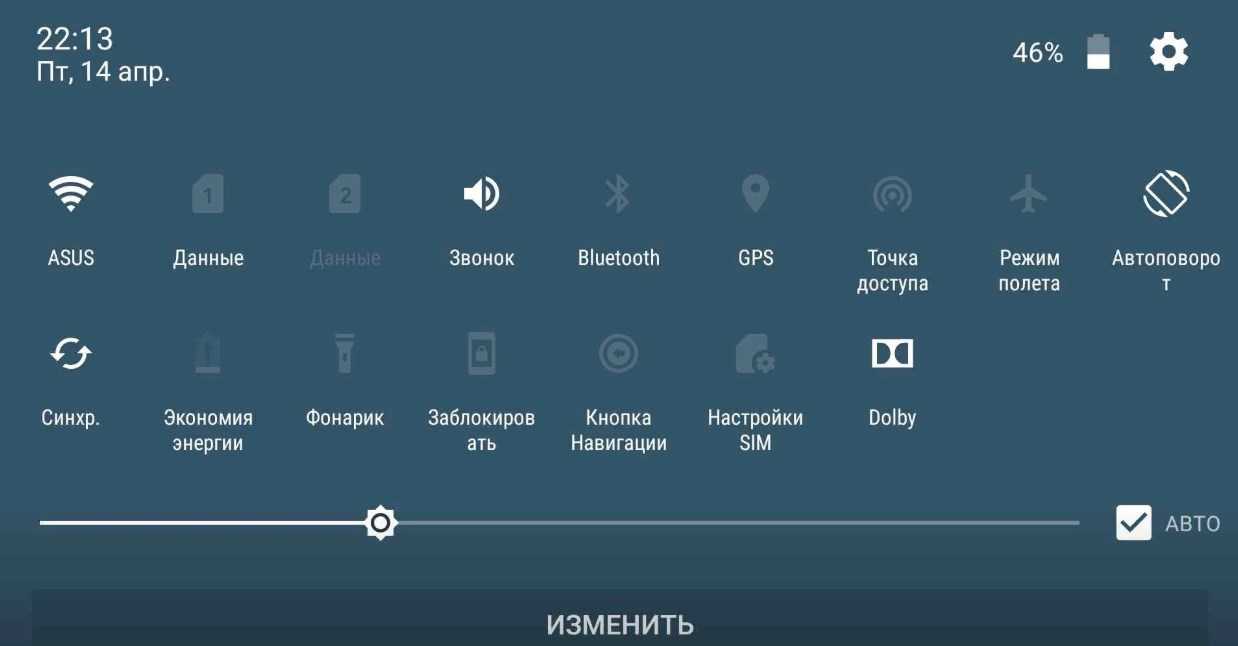
Task: Uncheck the АВТО auto-brightness checkbox
Action: click(1134, 523)
